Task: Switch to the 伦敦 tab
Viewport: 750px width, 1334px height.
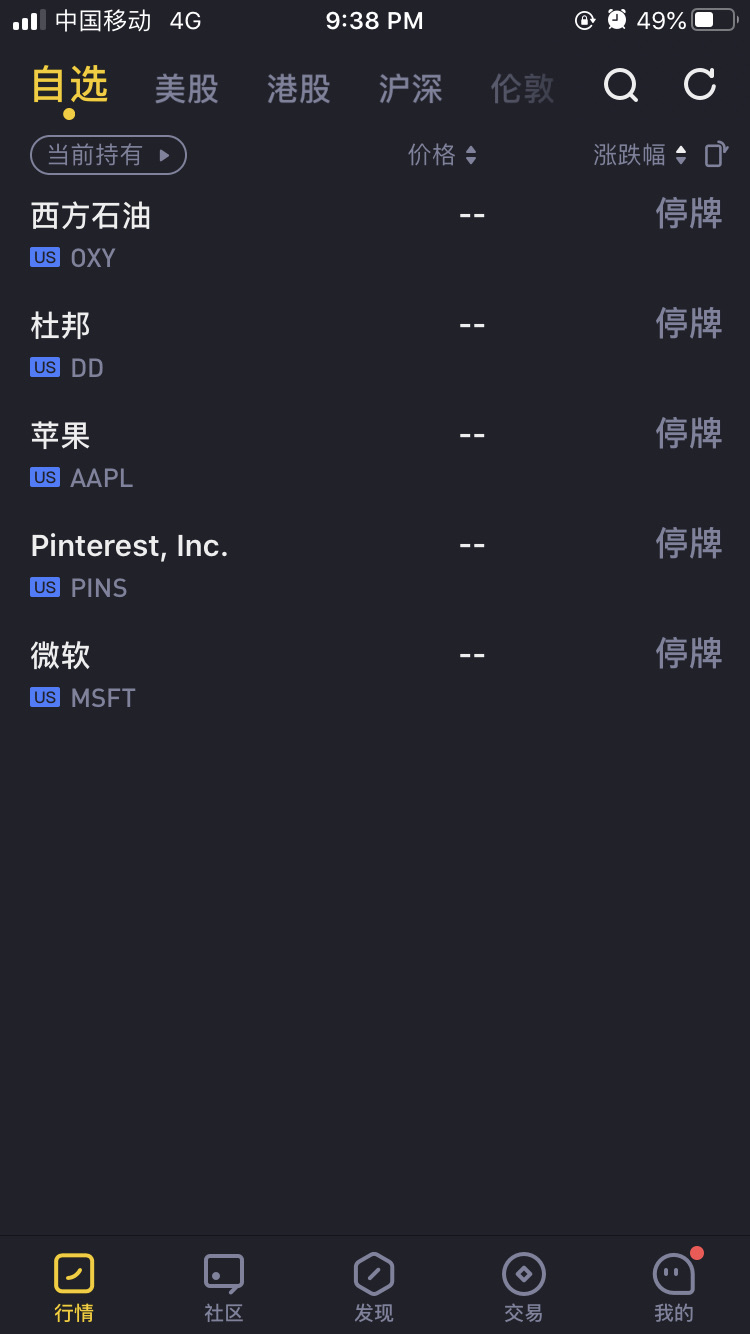Action: [x=523, y=89]
